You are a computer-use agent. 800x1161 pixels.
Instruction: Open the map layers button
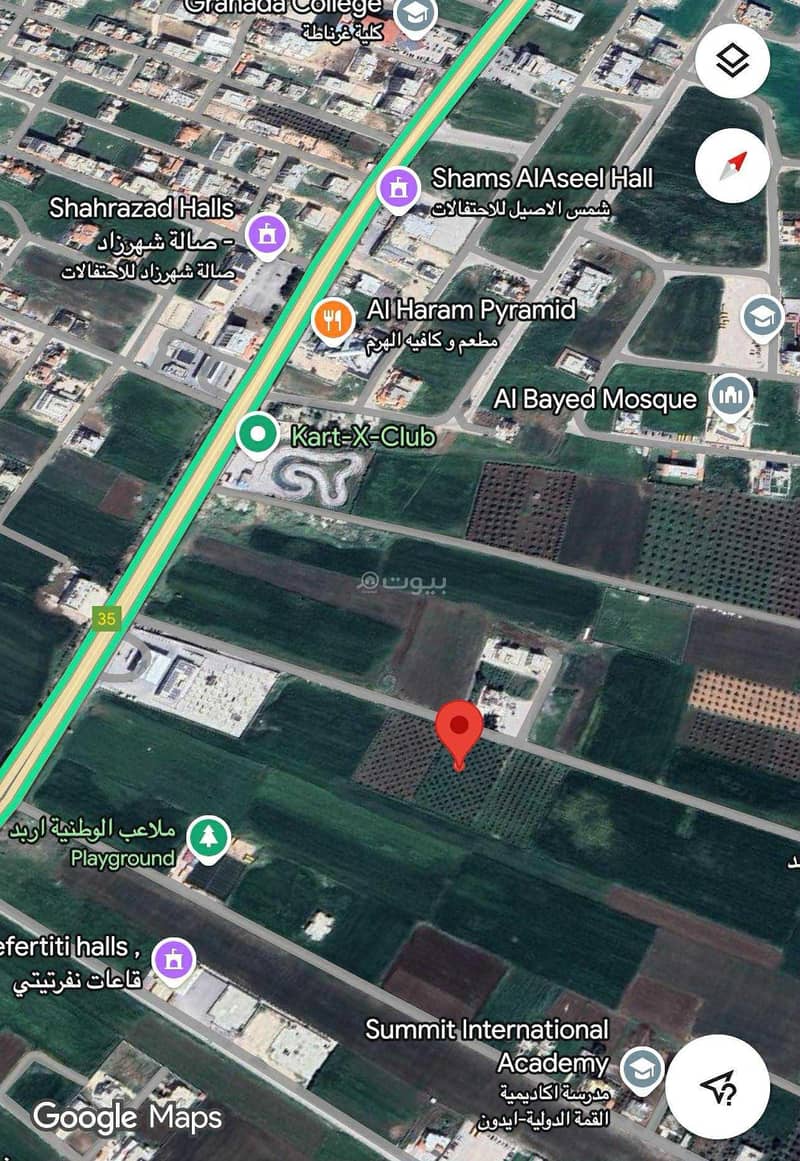(x=732, y=63)
